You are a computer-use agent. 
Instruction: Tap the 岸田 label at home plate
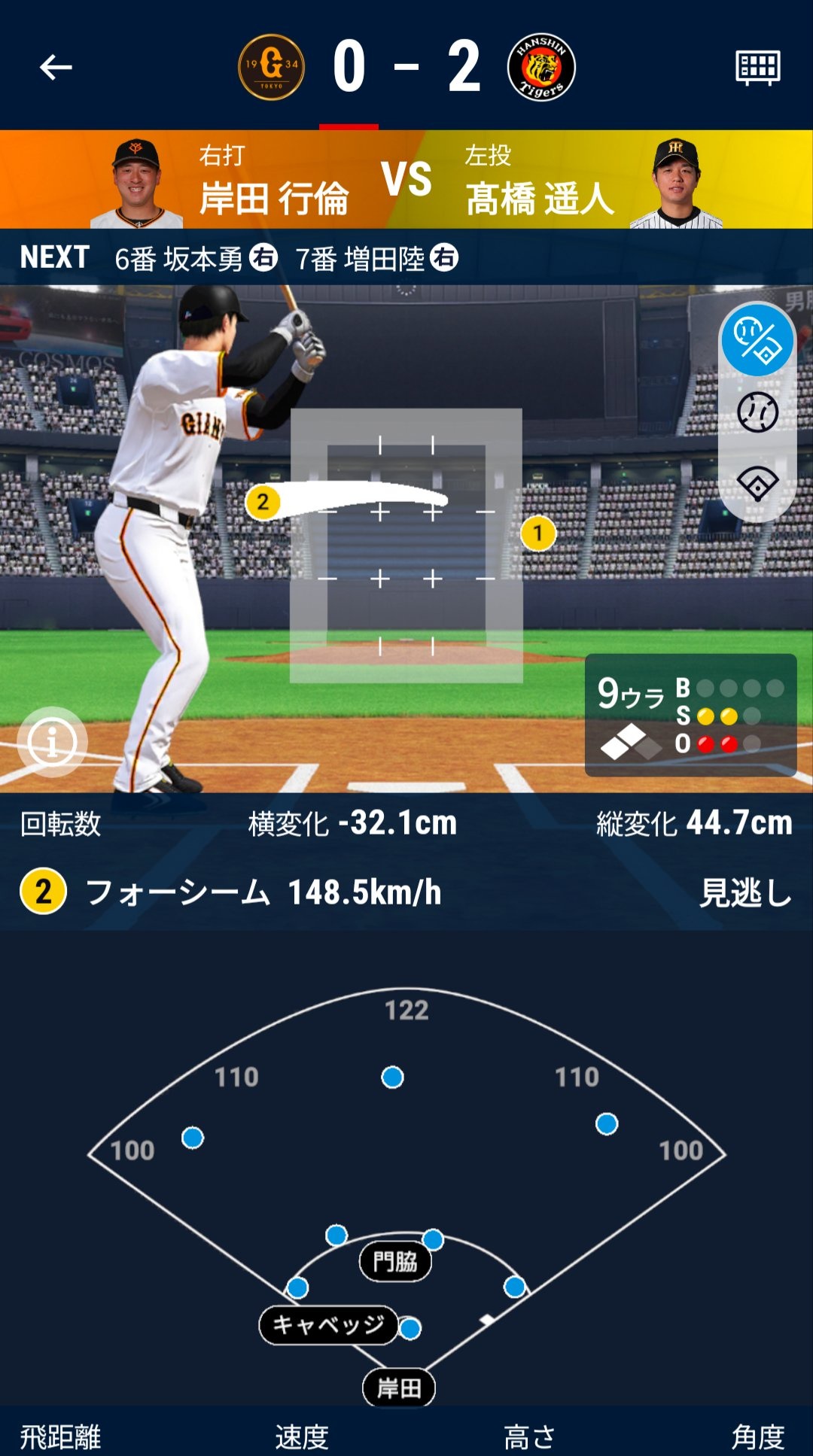(399, 1388)
